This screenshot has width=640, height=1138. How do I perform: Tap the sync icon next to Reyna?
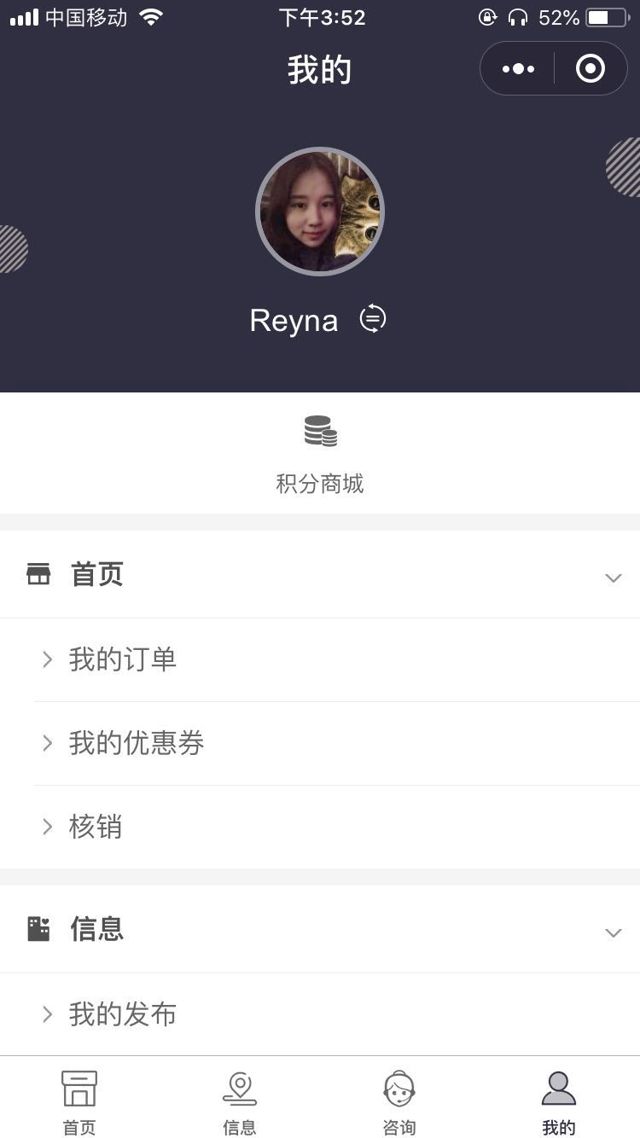click(x=373, y=319)
